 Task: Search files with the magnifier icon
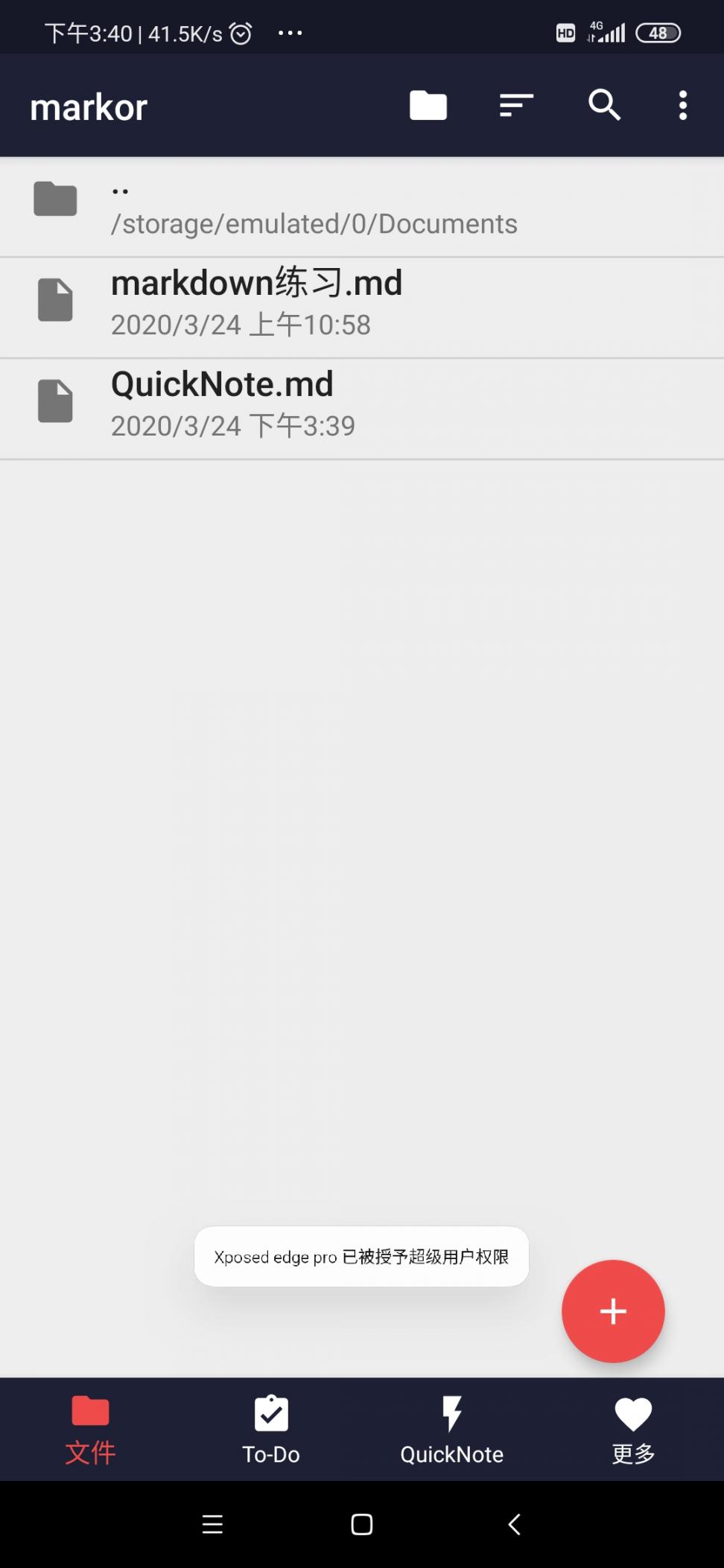pyautogui.click(x=604, y=106)
